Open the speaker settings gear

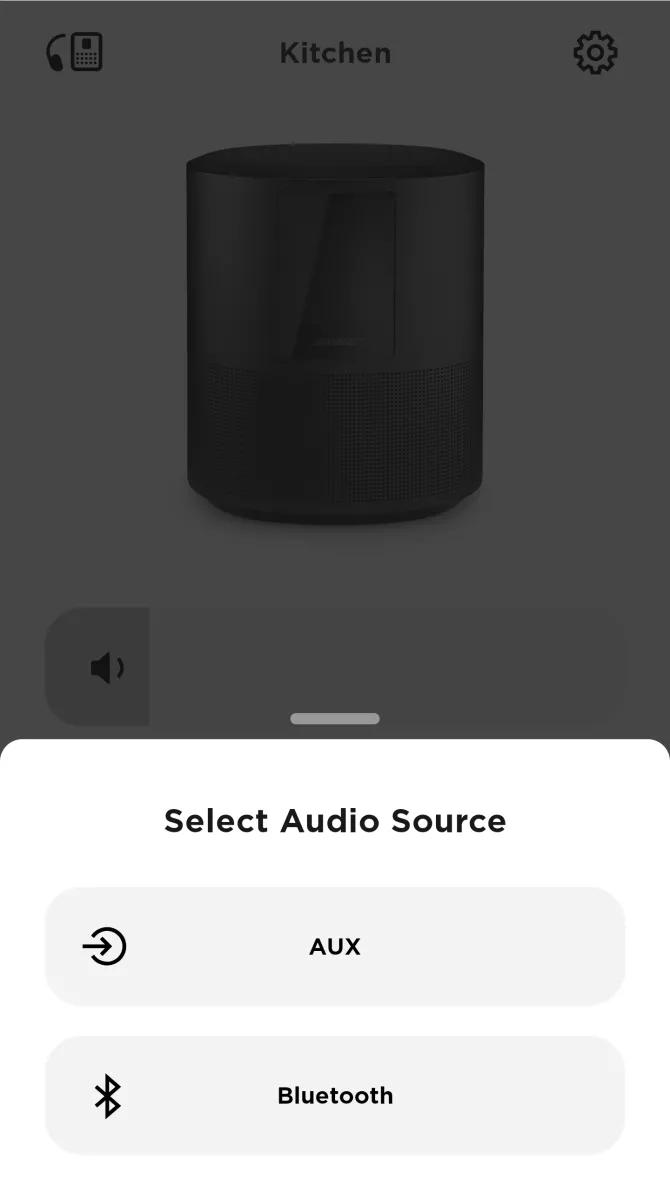tap(595, 53)
